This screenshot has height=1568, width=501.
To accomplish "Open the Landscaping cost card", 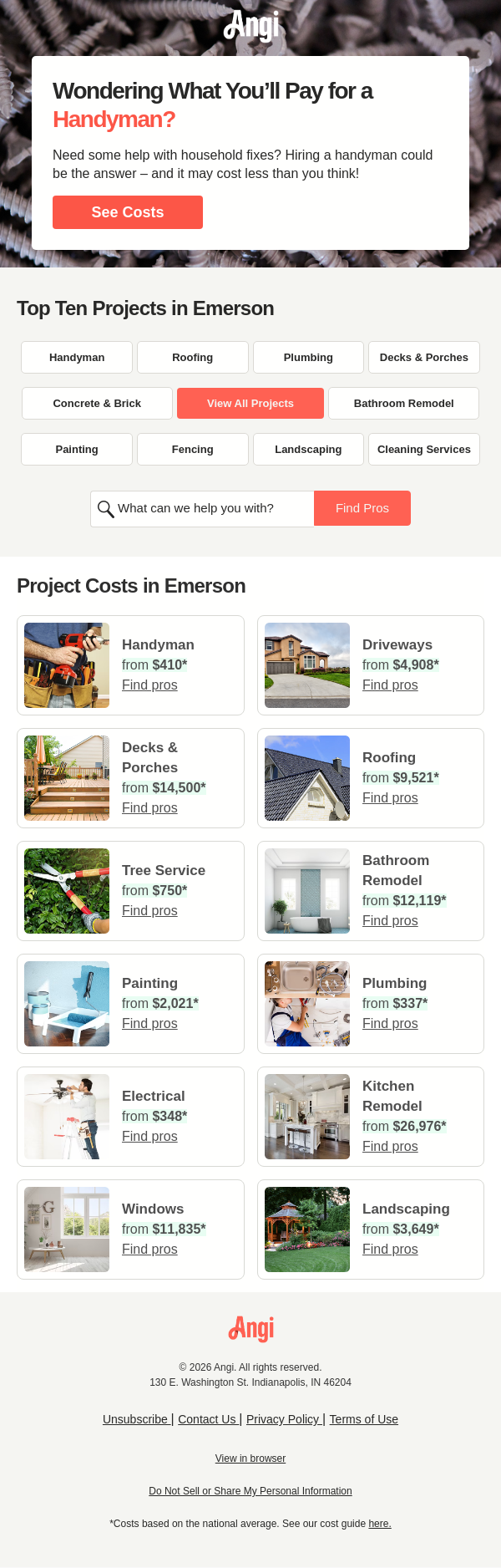I will [x=371, y=1229].
